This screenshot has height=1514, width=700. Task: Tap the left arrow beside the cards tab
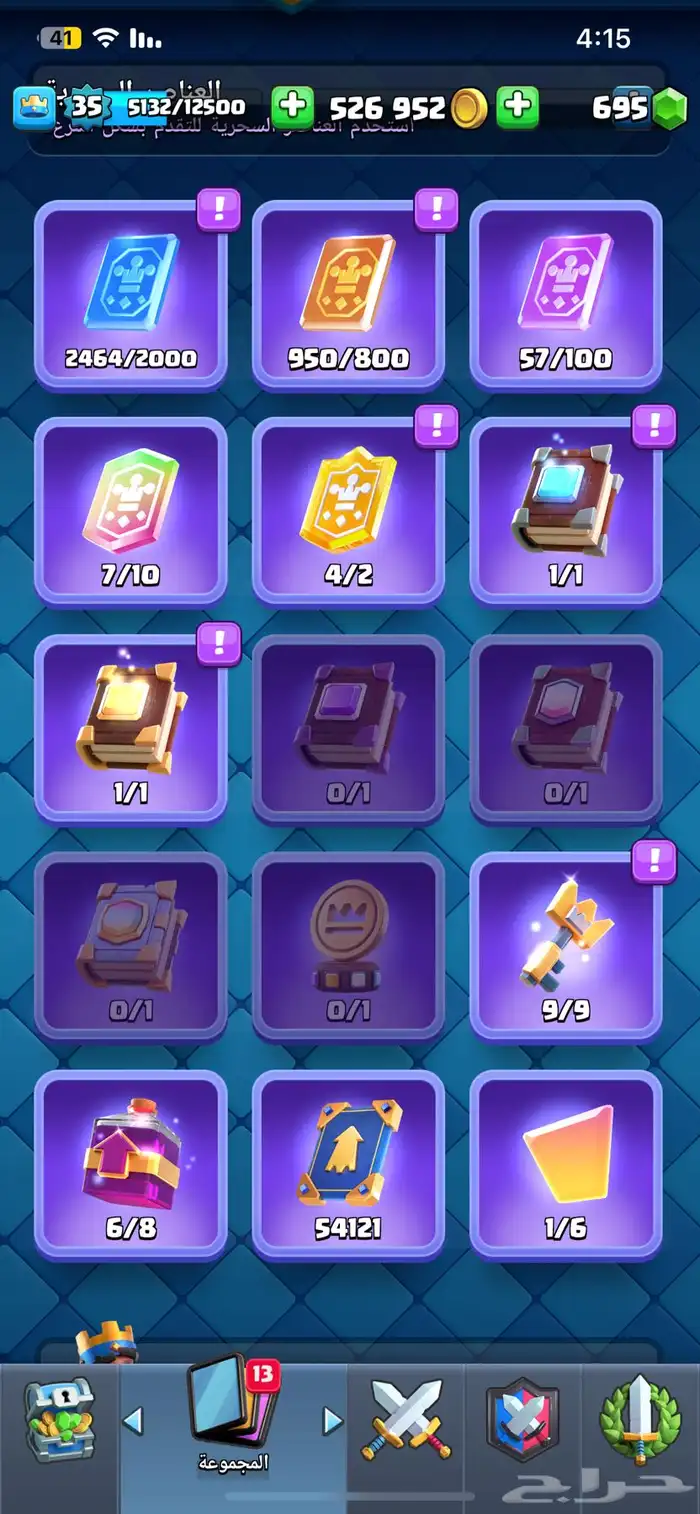point(133,1420)
